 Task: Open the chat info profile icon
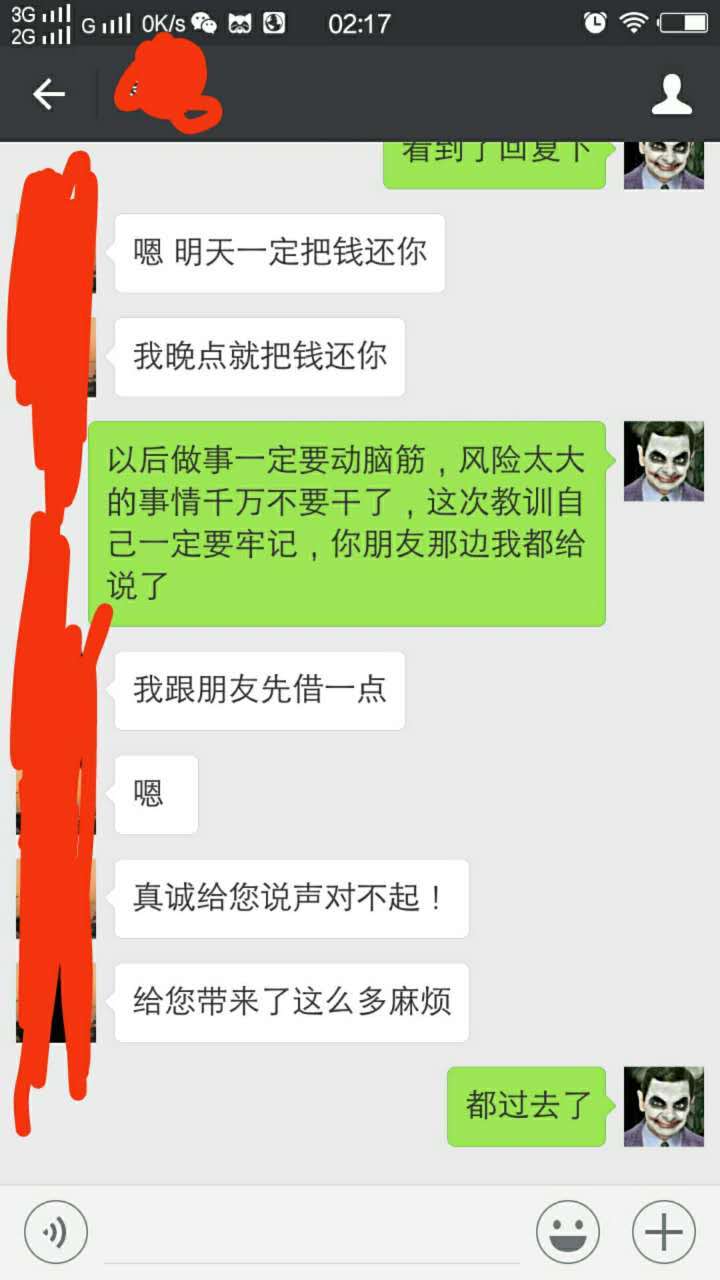point(671,94)
